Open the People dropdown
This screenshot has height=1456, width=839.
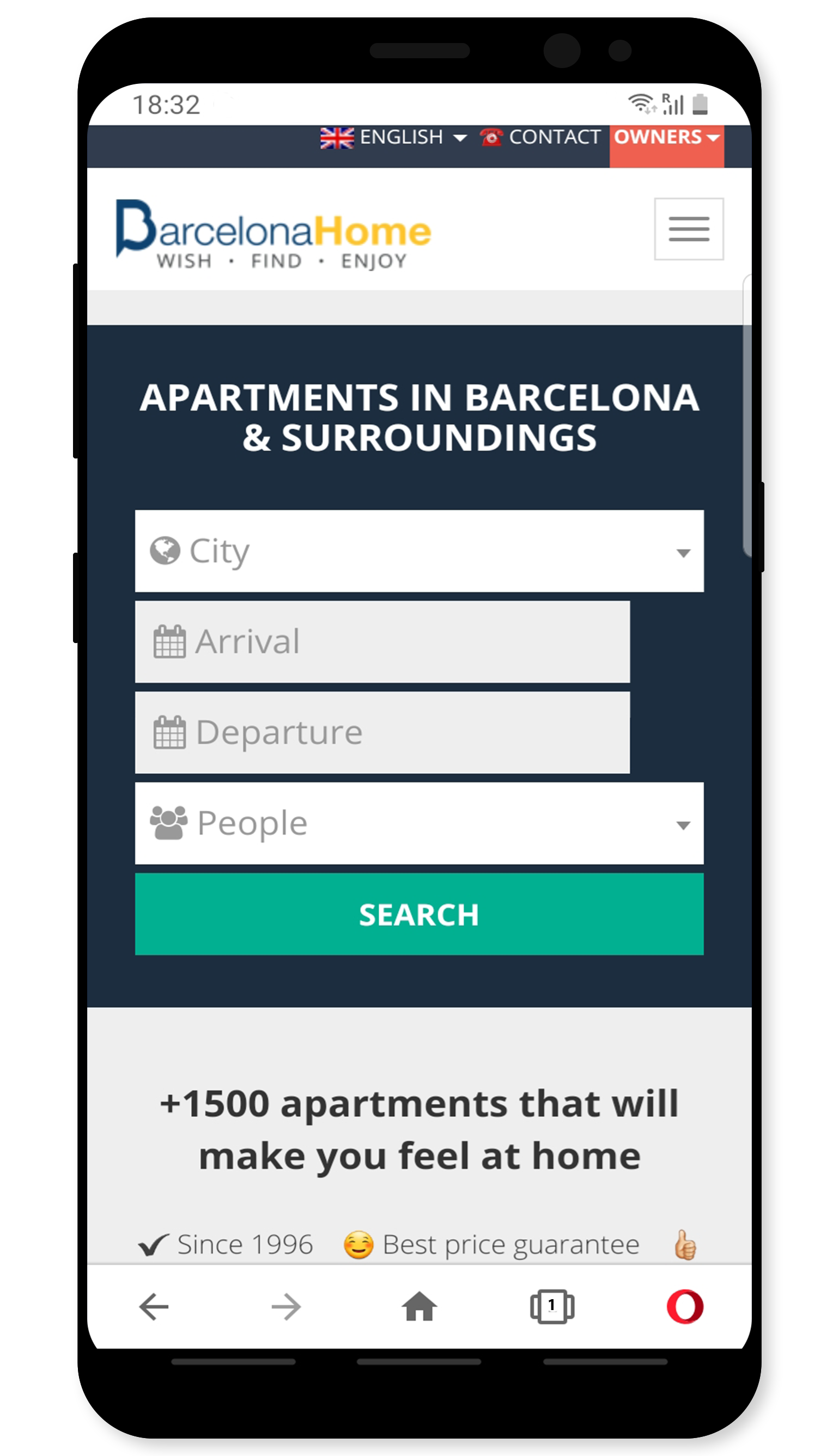pyautogui.click(x=419, y=823)
